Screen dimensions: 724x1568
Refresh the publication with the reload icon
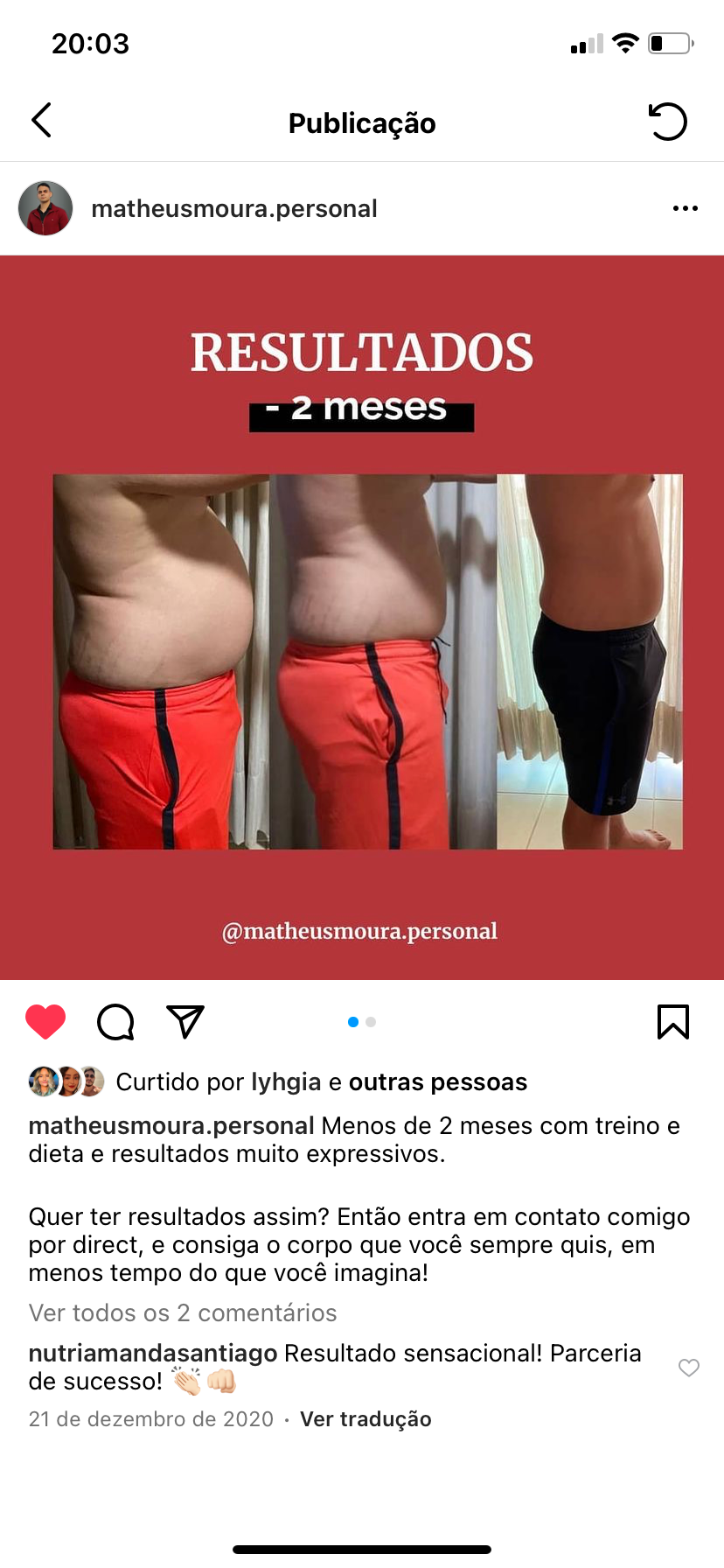(668, 122)
